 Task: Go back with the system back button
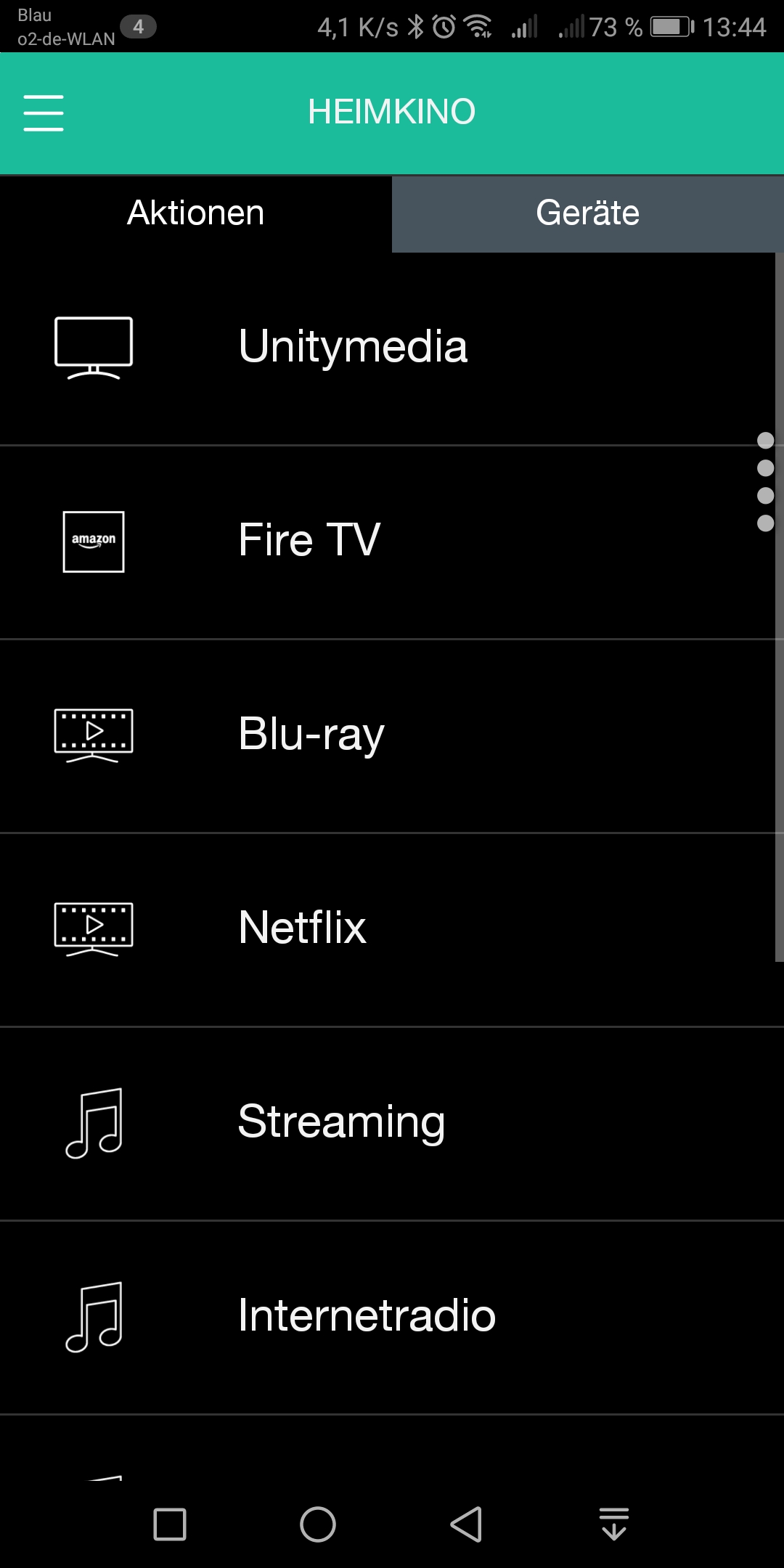(x=466, y=1524)
